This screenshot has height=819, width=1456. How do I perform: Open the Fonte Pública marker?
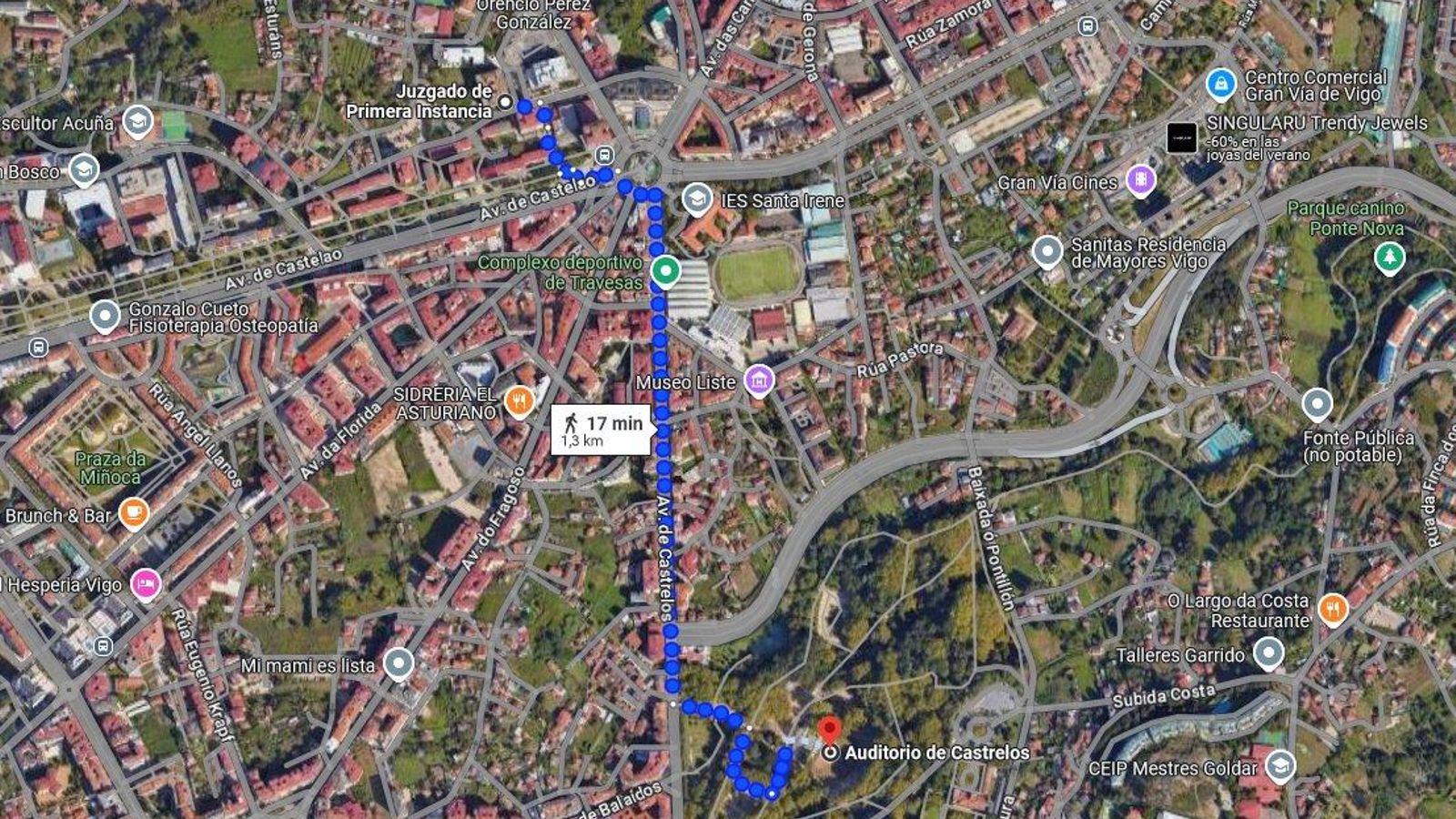point(1317,403)
